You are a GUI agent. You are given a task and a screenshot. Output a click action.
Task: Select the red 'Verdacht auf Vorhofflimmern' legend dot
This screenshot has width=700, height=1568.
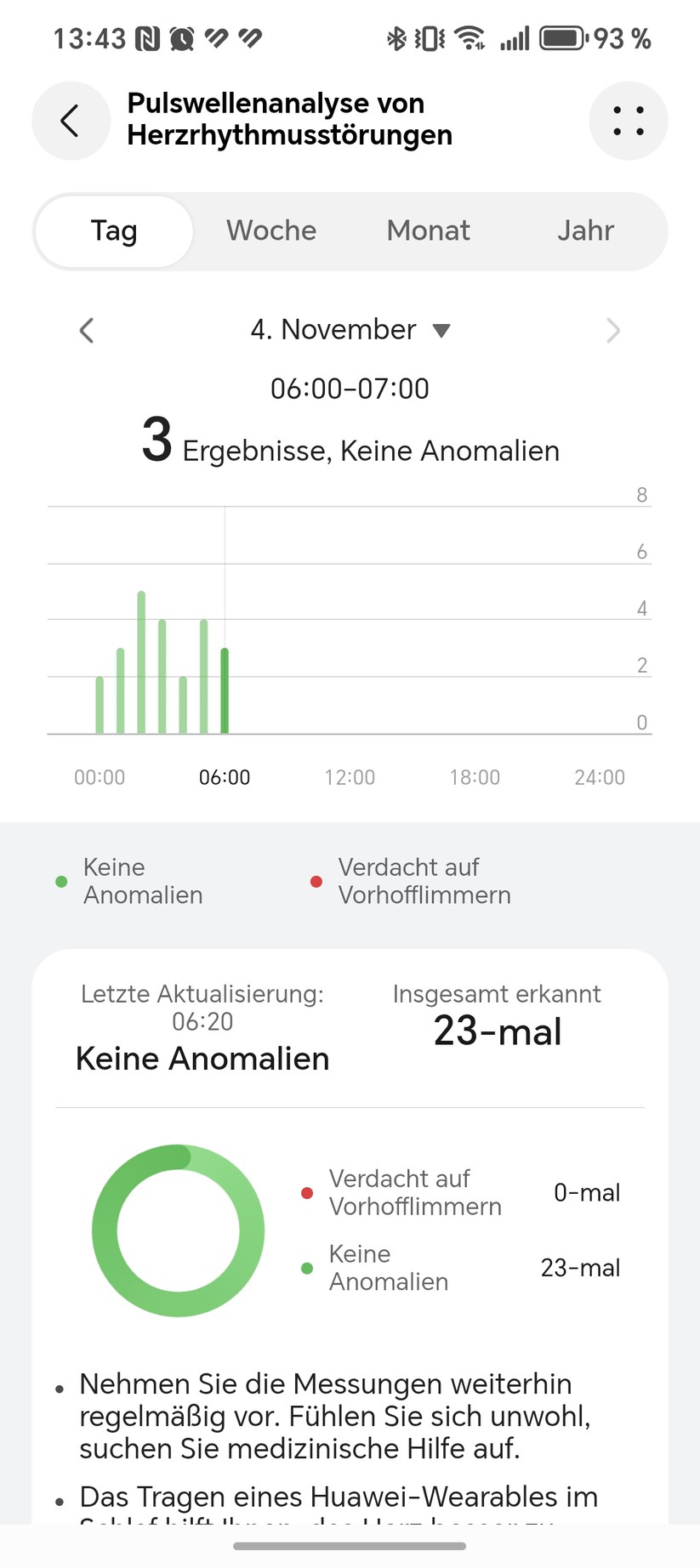(x=316, y=882)
